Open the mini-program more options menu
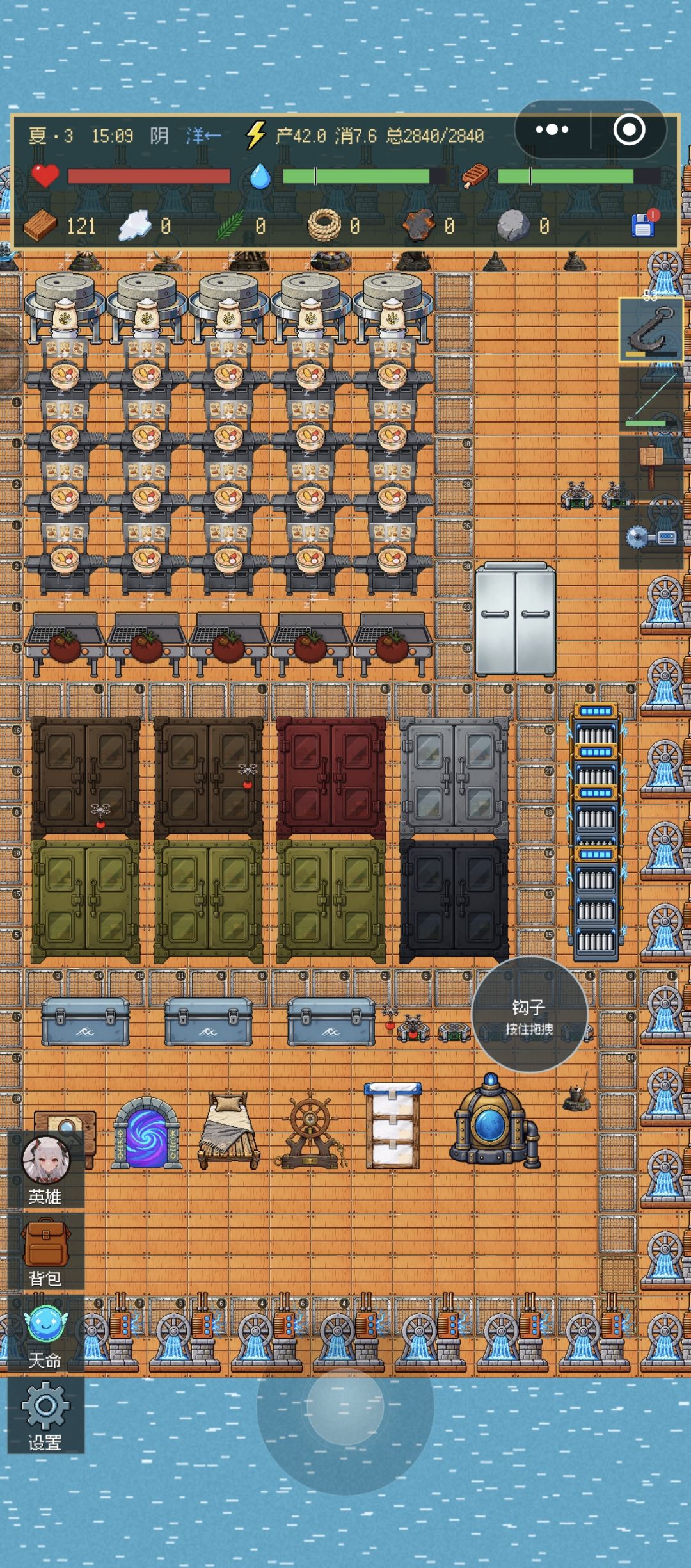 [552, 130]
